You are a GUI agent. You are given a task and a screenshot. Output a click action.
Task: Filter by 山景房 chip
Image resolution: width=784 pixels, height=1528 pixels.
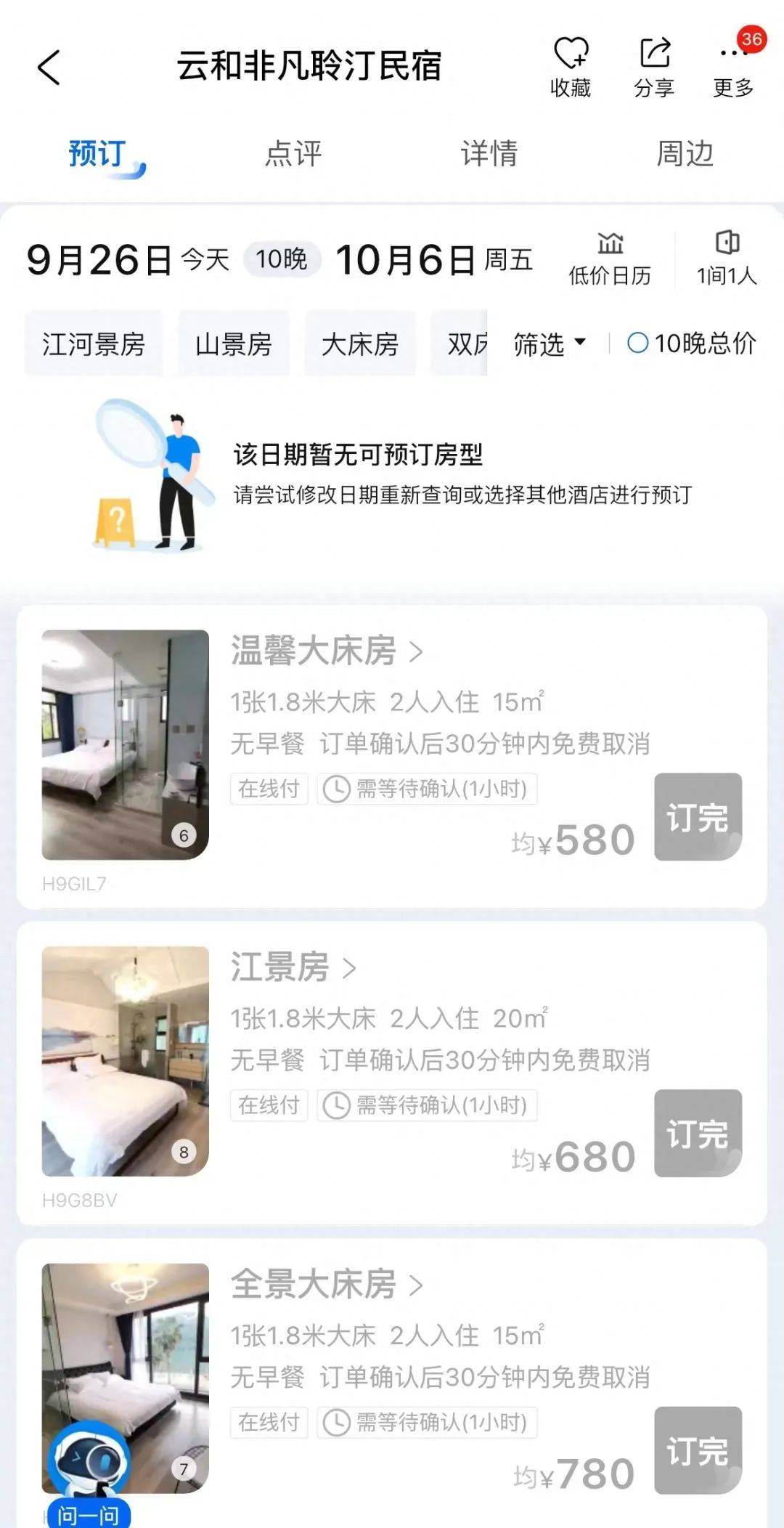pyautogui.click(x=234, y=344)
